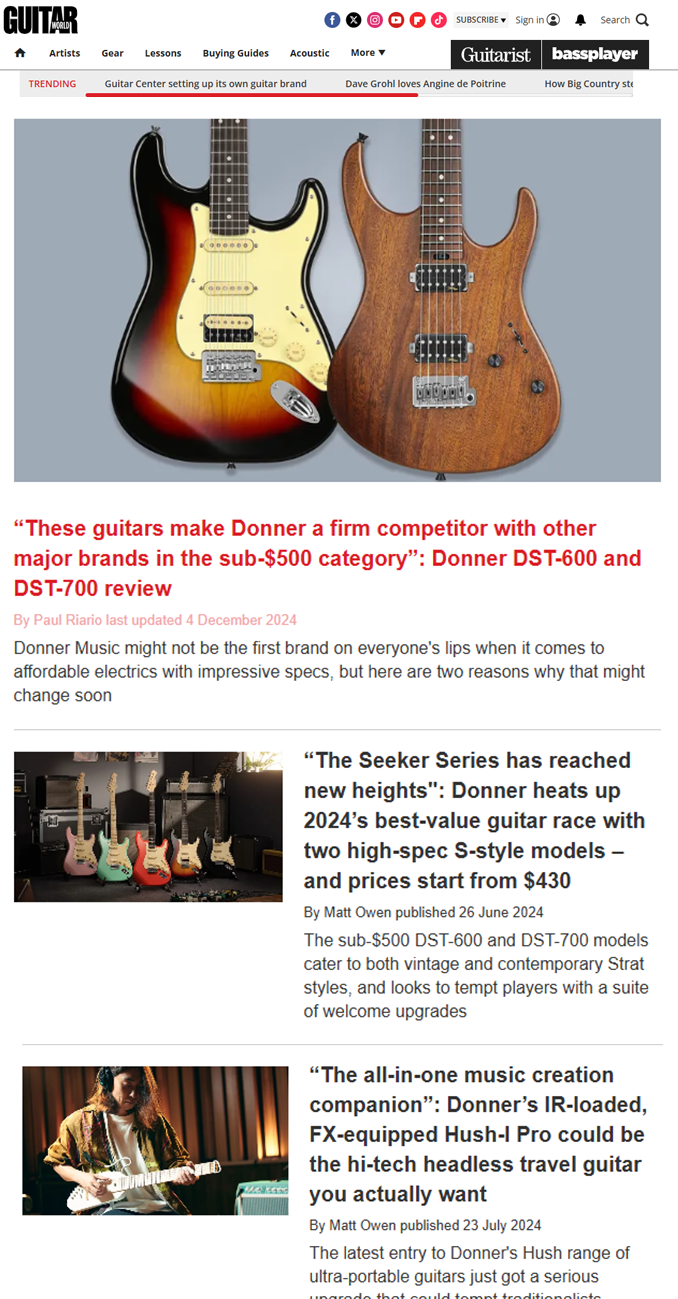The height and width of the screenshot is (1299, 678).
Task: Open Guitar World's Facebook page
Action: click(332, 20)
